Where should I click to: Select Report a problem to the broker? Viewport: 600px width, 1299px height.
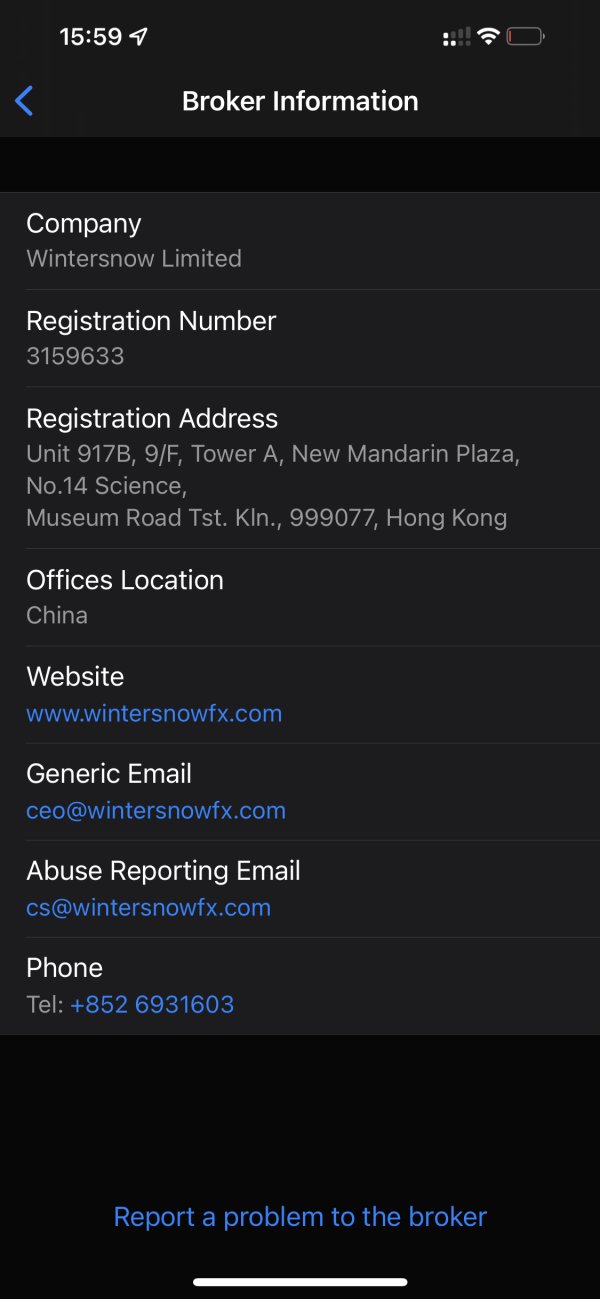pos(300,1217)
